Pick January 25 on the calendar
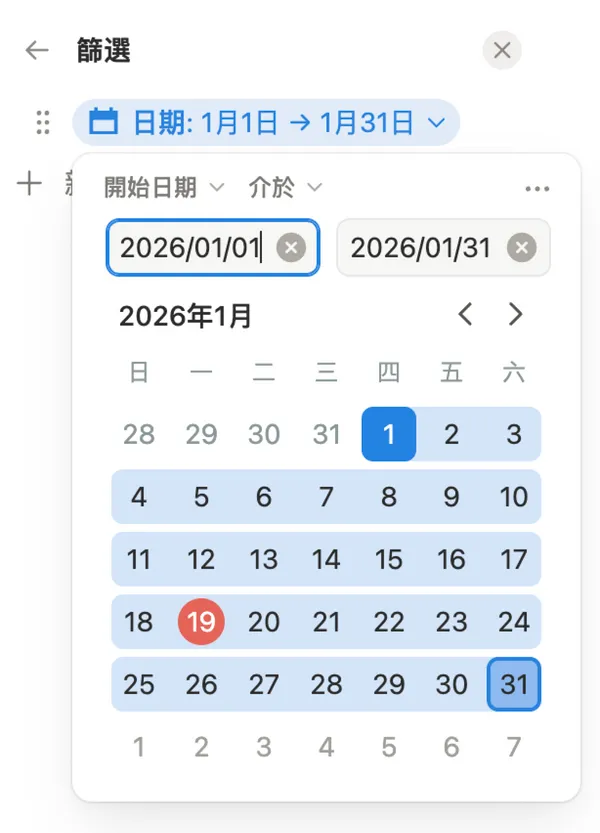Image resolution: width=600 pixels, height=833 pixels. tap(139, 684)
